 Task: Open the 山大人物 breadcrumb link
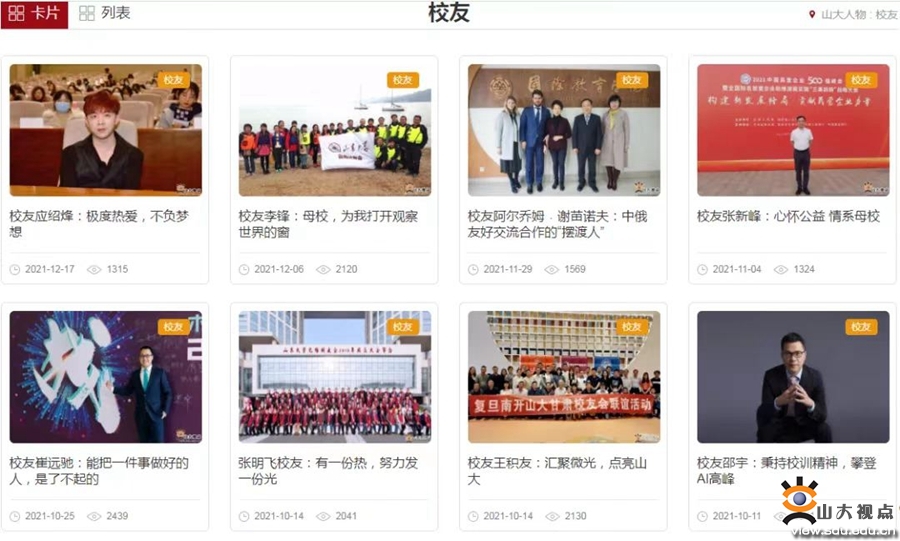(844, 14)
